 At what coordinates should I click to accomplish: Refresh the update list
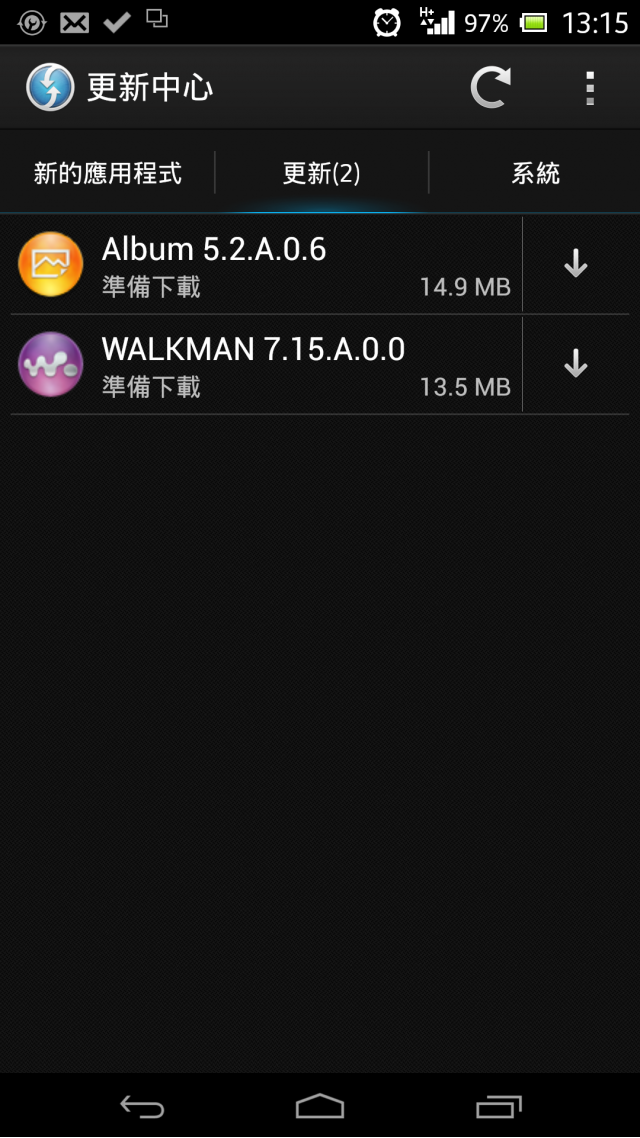pos(490,88)
